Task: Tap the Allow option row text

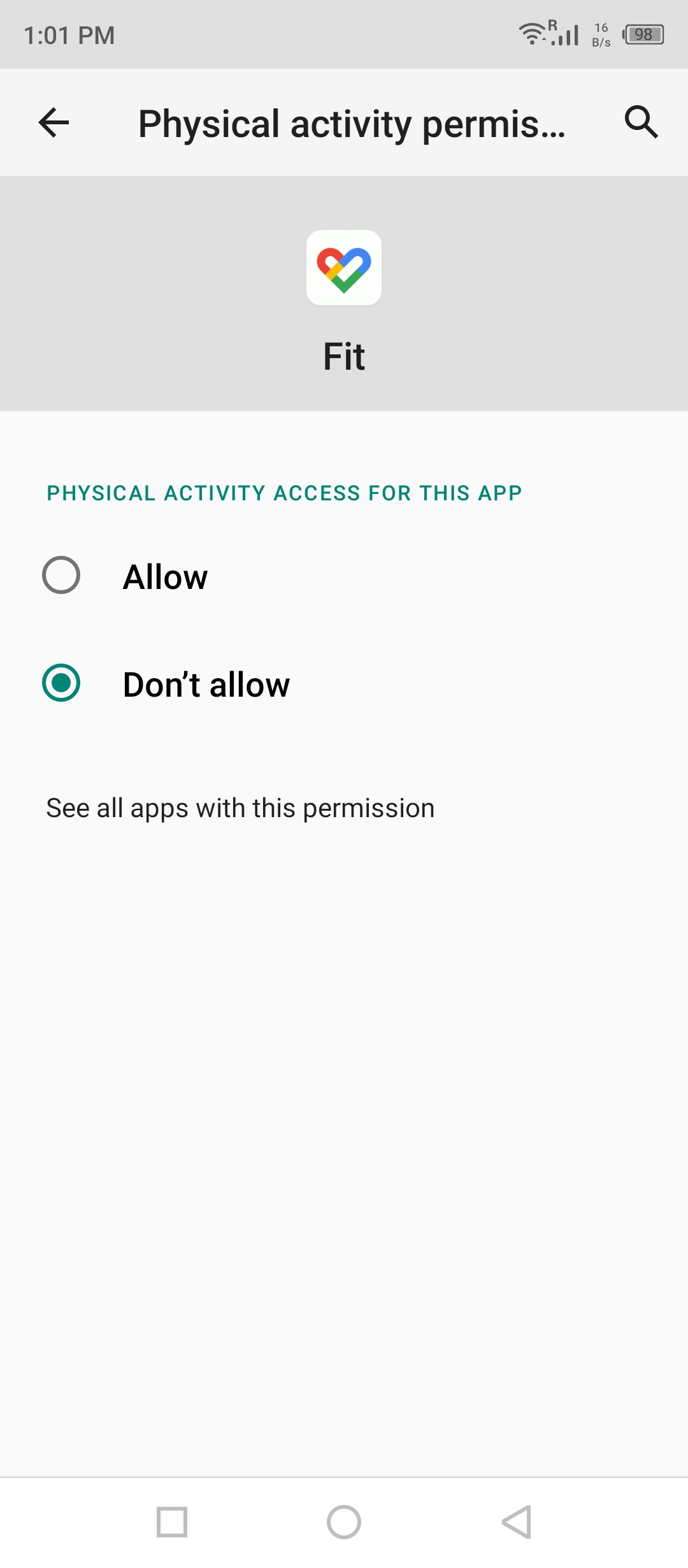Action: click(164, 577)
